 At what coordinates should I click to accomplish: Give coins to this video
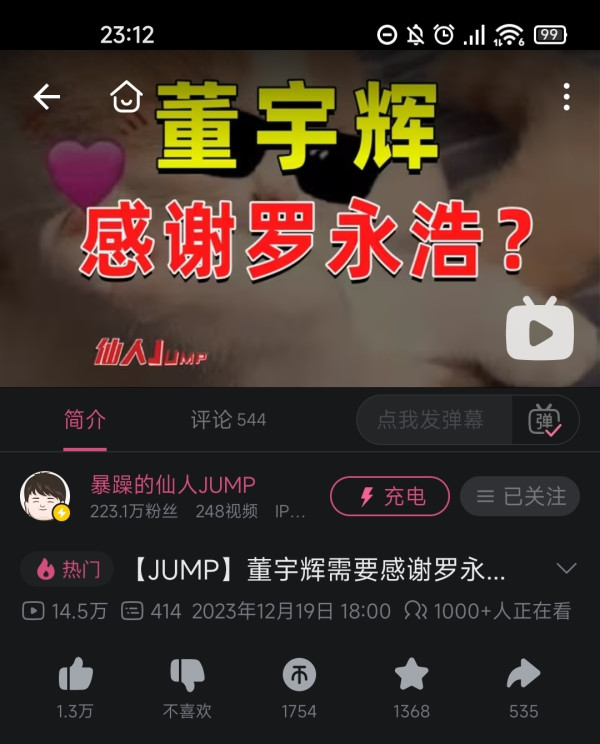pyautogui.click(x=299, y=675)
